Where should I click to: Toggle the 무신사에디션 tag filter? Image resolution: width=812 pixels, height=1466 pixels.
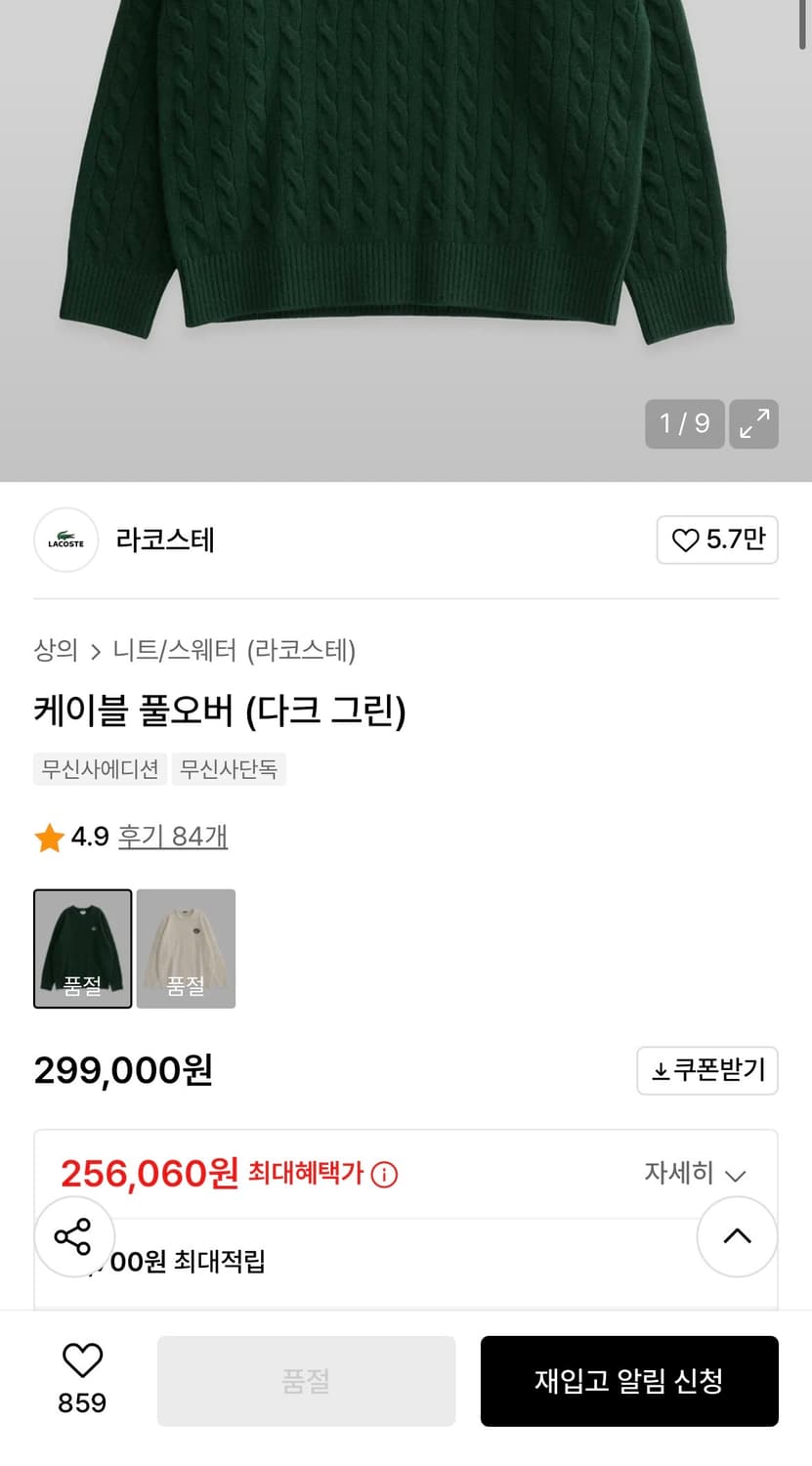100,769
